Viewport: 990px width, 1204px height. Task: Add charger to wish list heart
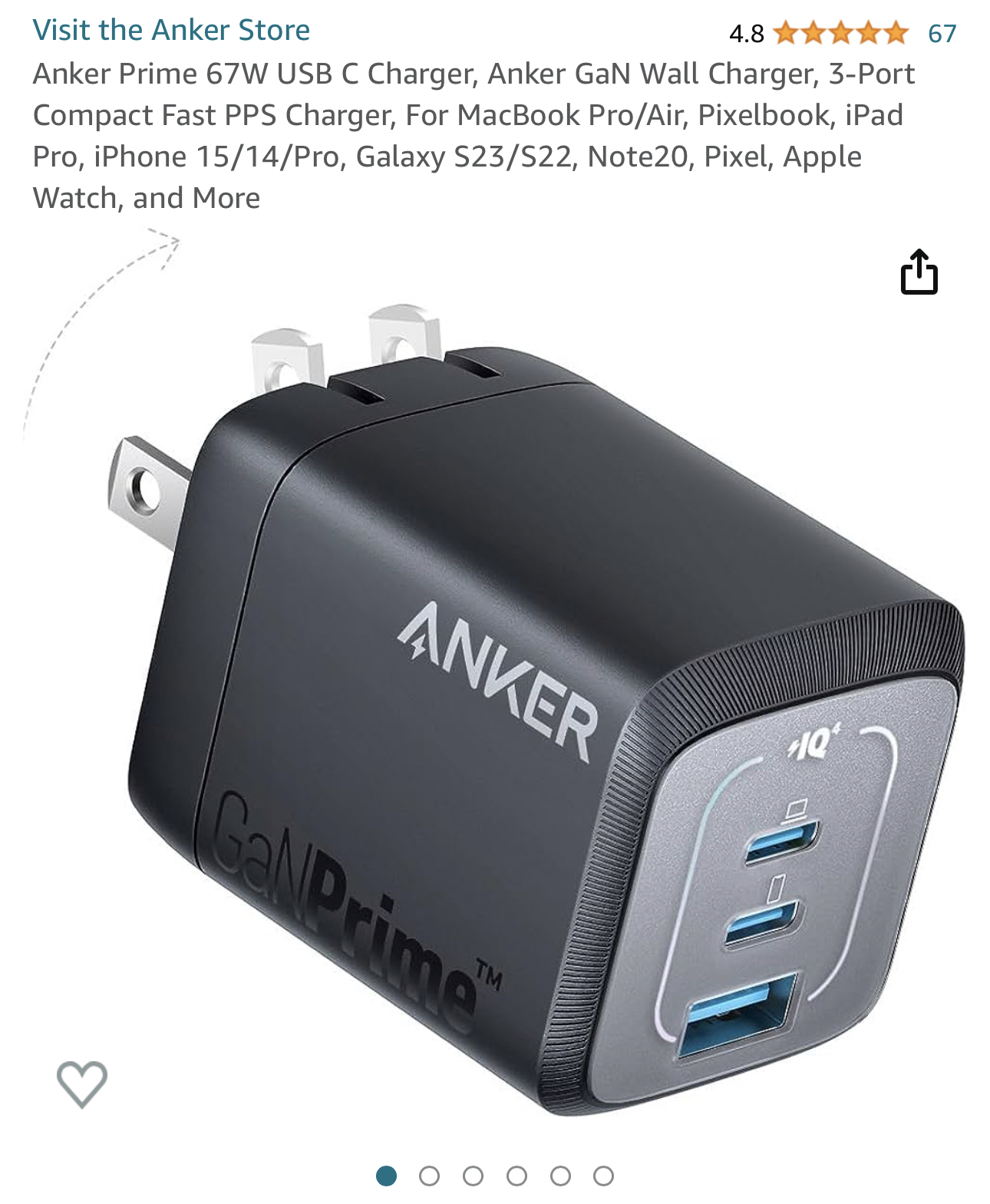tap(82, 1084)
